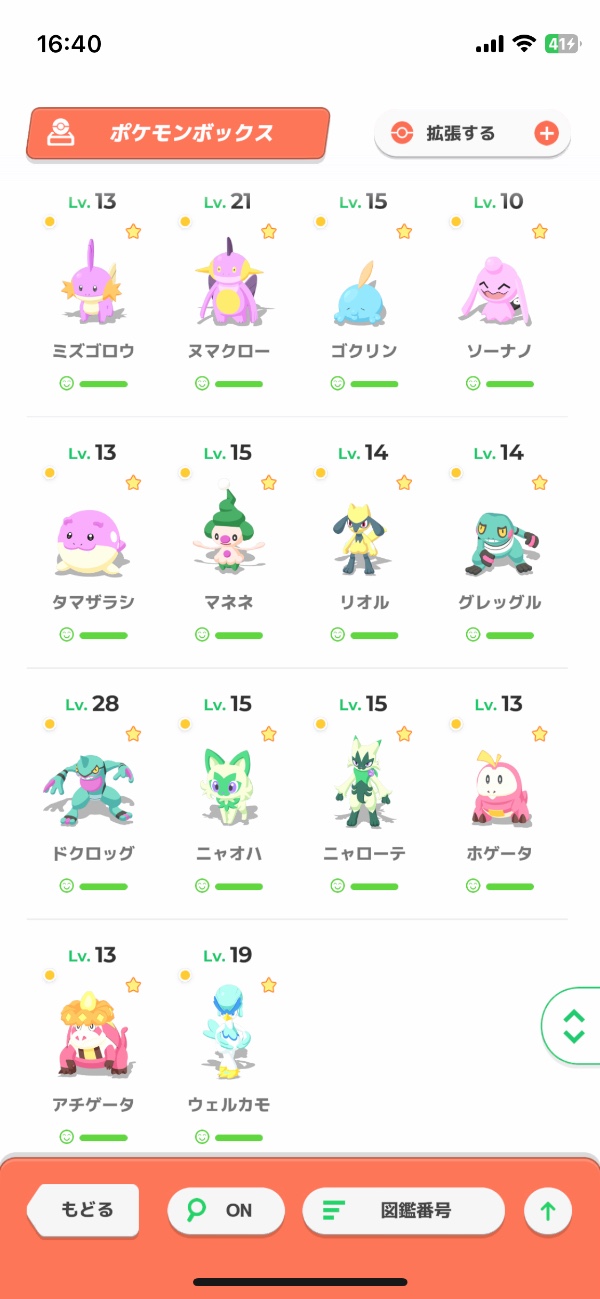
Task: Choose グレッグル Lv.14
Action: [499, 540]
